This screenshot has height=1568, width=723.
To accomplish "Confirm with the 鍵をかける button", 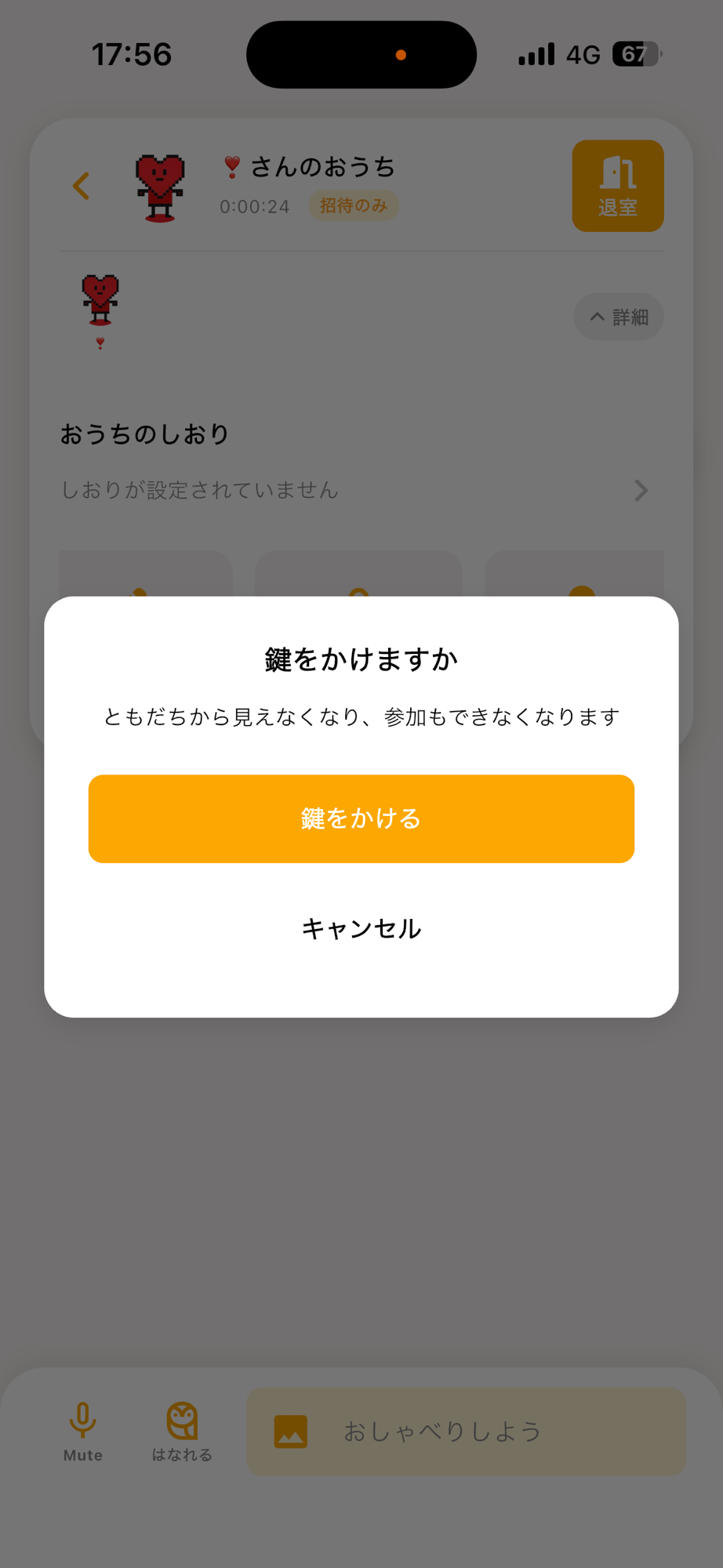I will tap(361, 818).
